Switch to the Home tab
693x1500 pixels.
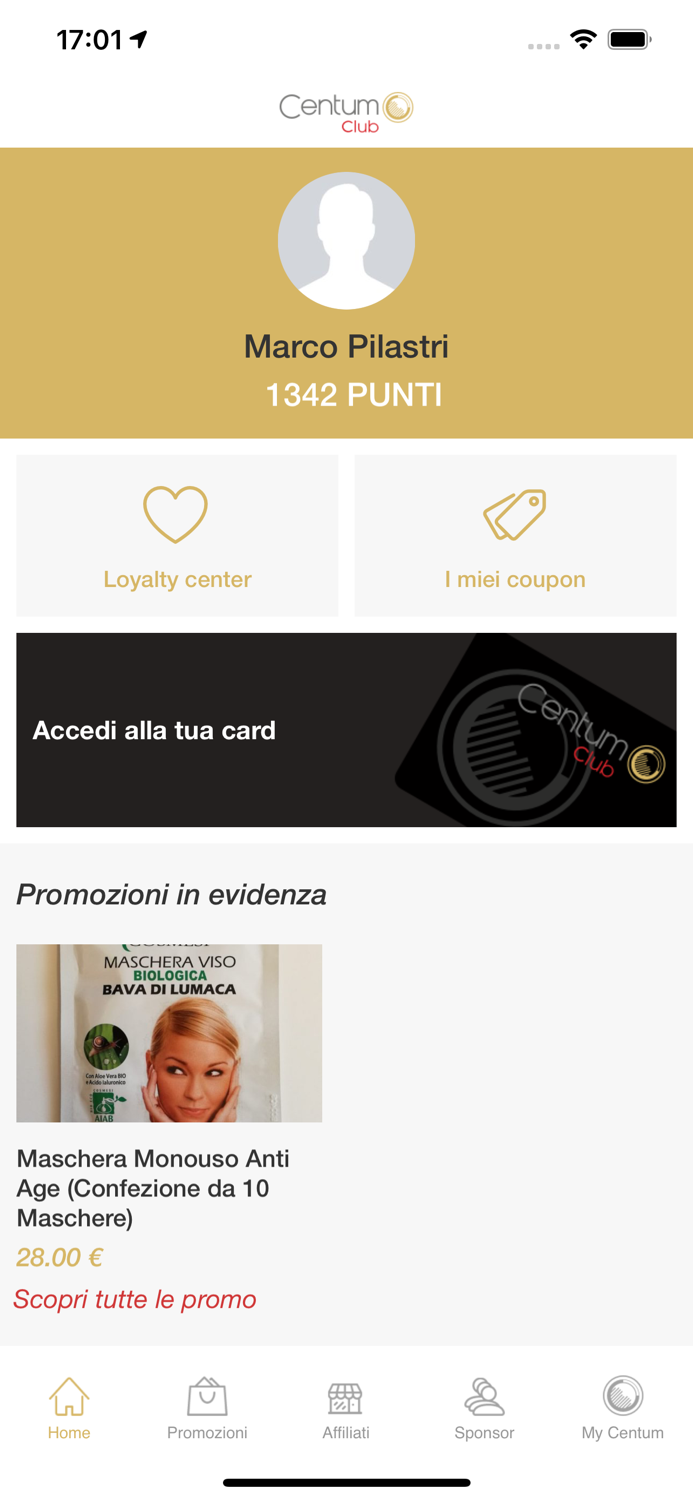click(69, 1408)
